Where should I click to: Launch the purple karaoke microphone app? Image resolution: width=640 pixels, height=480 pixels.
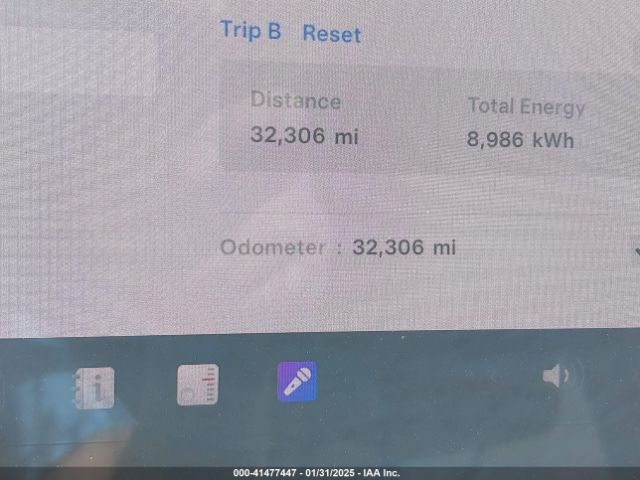[x=297, y=381]
